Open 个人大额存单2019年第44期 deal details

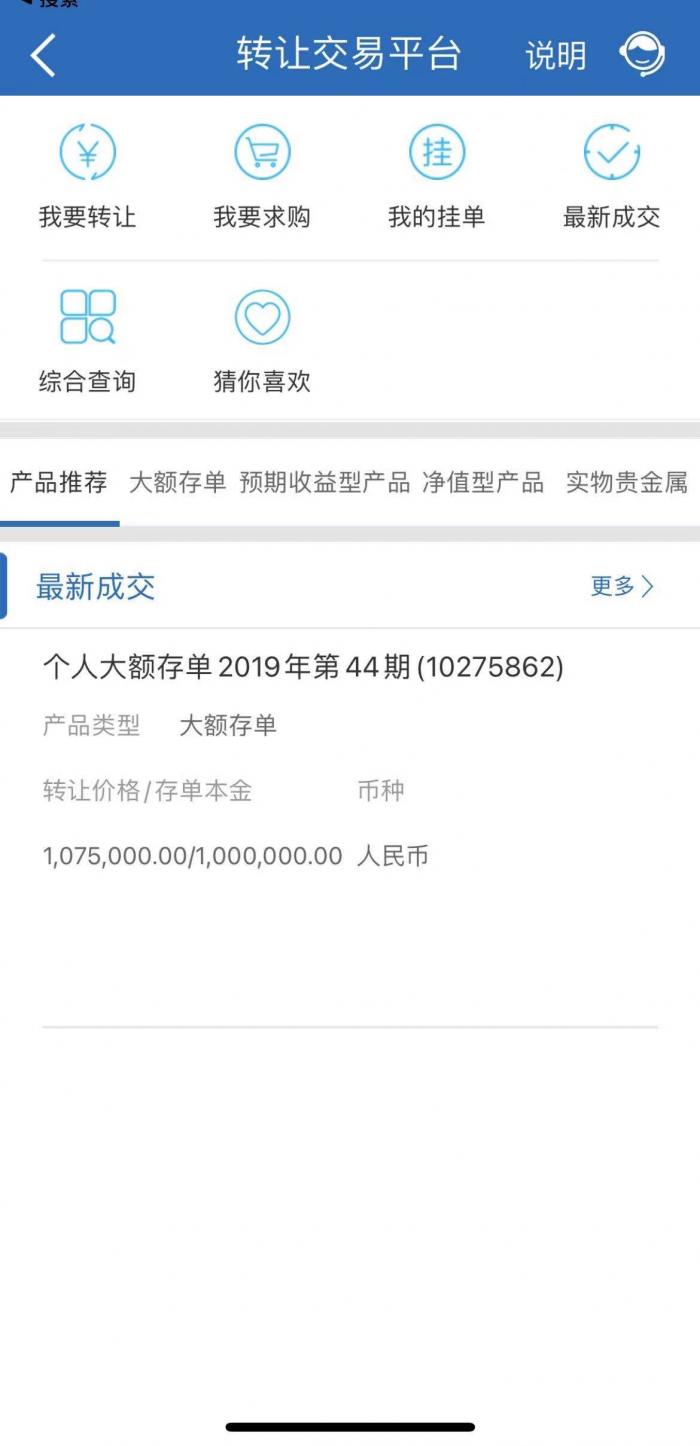[303, 667]
